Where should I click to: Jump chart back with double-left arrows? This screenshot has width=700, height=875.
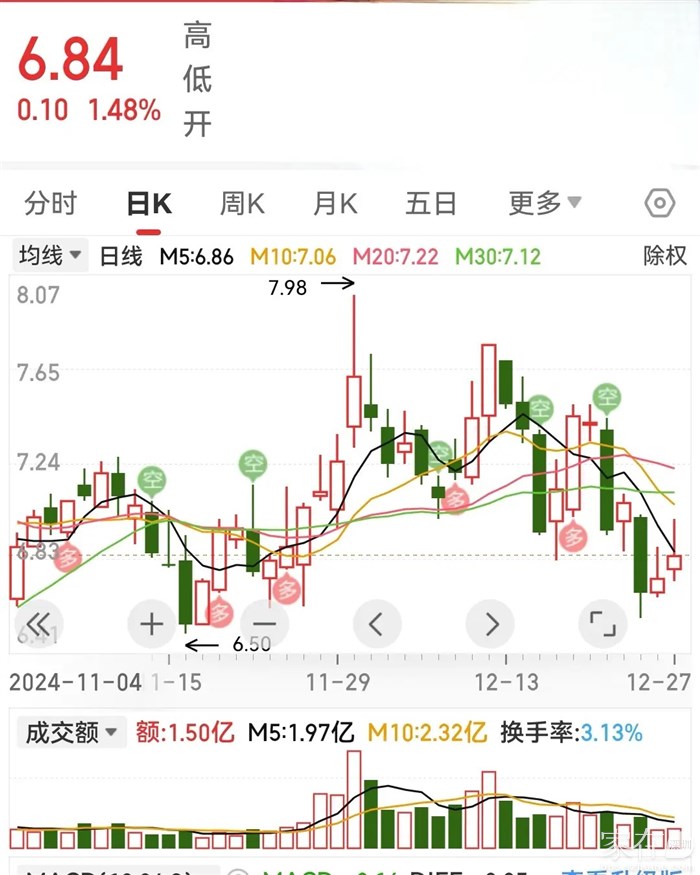pos(38,625)
